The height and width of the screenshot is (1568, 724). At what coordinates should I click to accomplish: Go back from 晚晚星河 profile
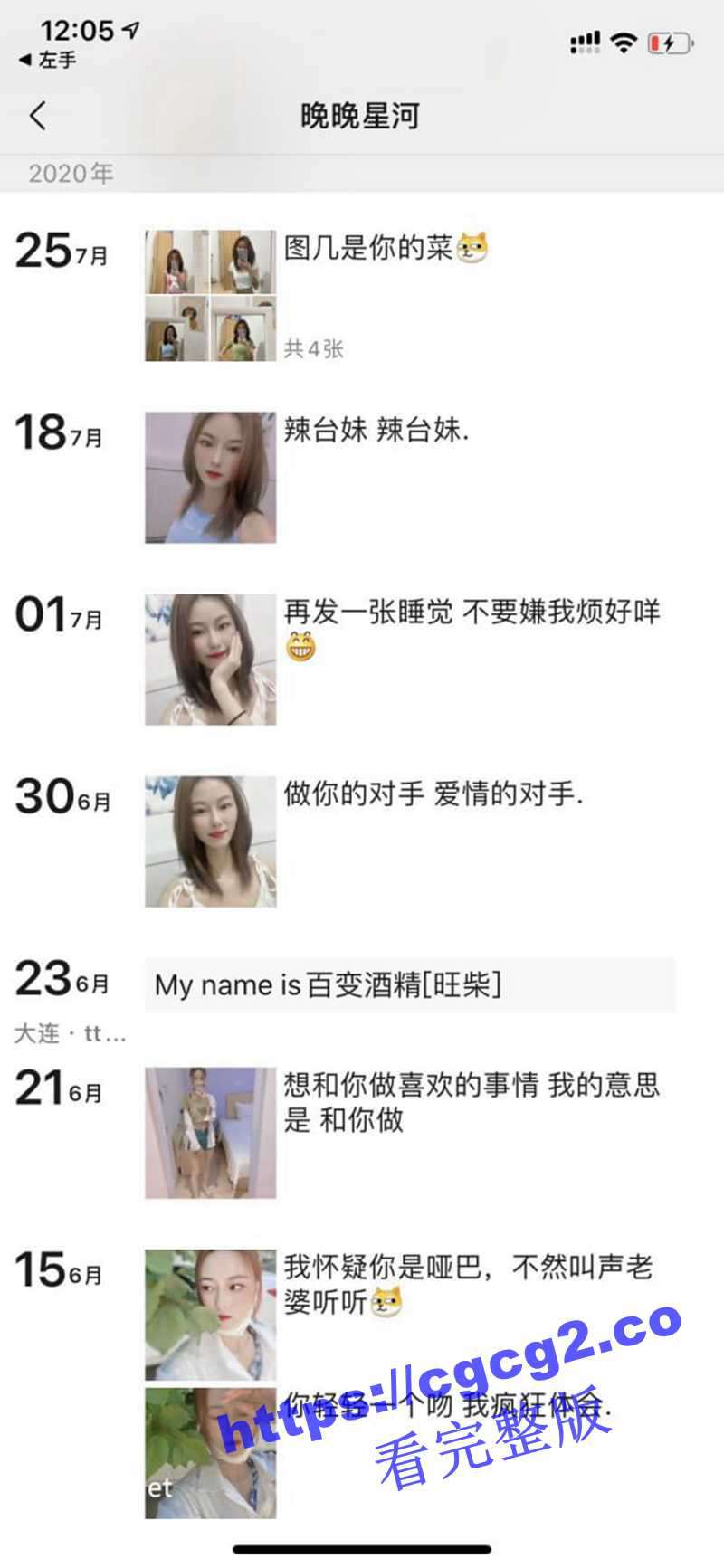(x=37, y=116)
